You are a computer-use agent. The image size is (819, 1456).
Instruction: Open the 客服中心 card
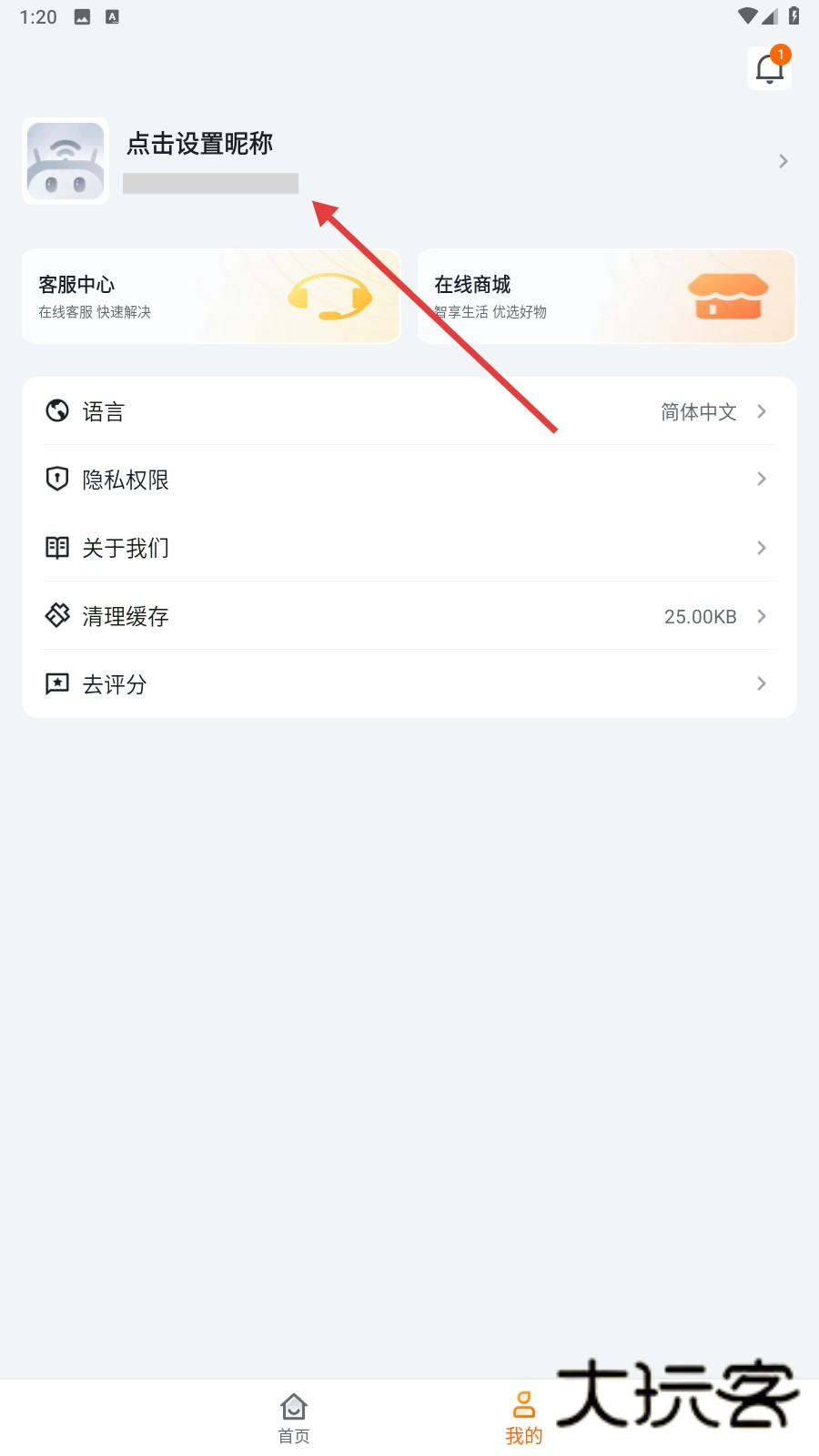(211, 297)
